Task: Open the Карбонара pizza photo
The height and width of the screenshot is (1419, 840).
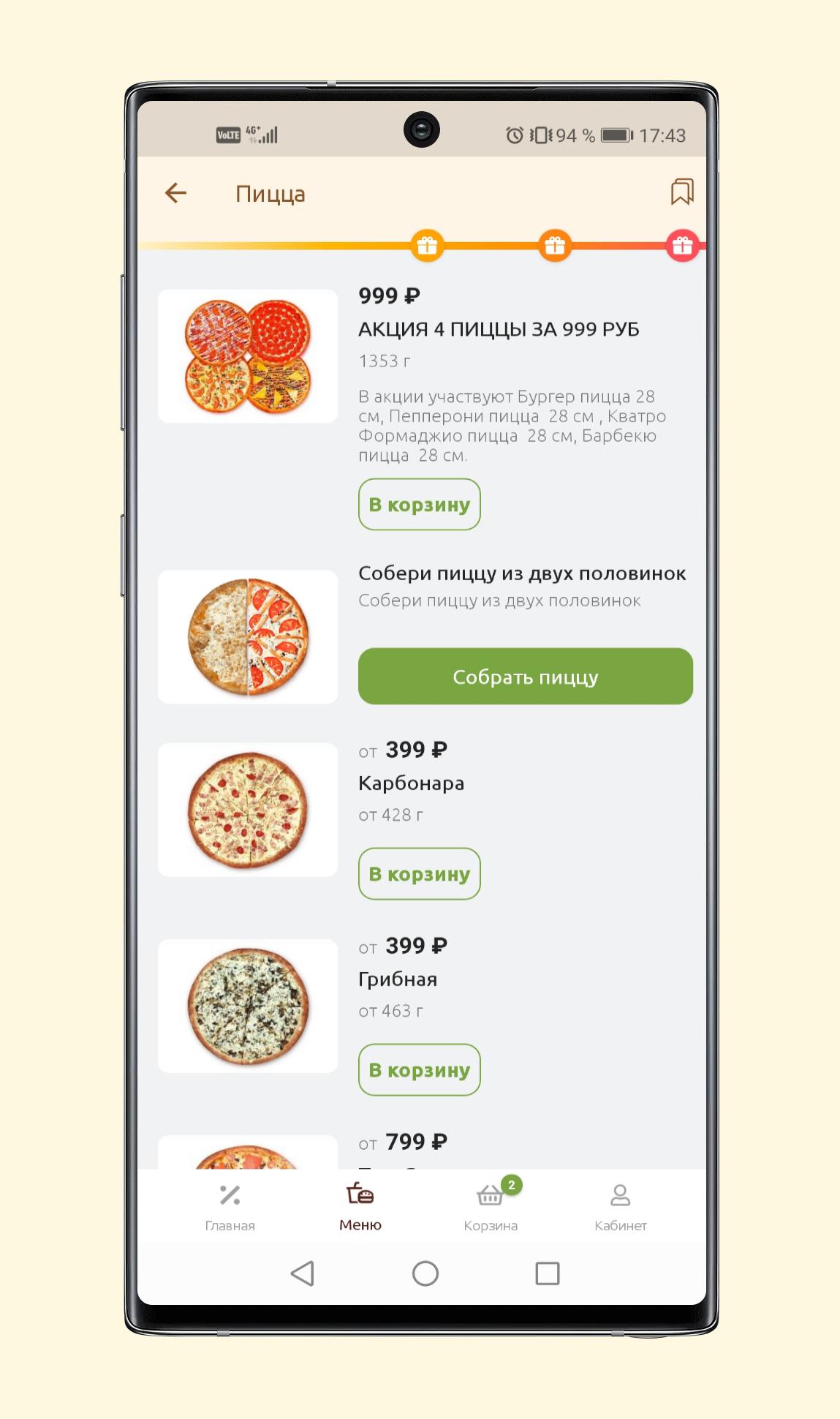Action: 248,810
